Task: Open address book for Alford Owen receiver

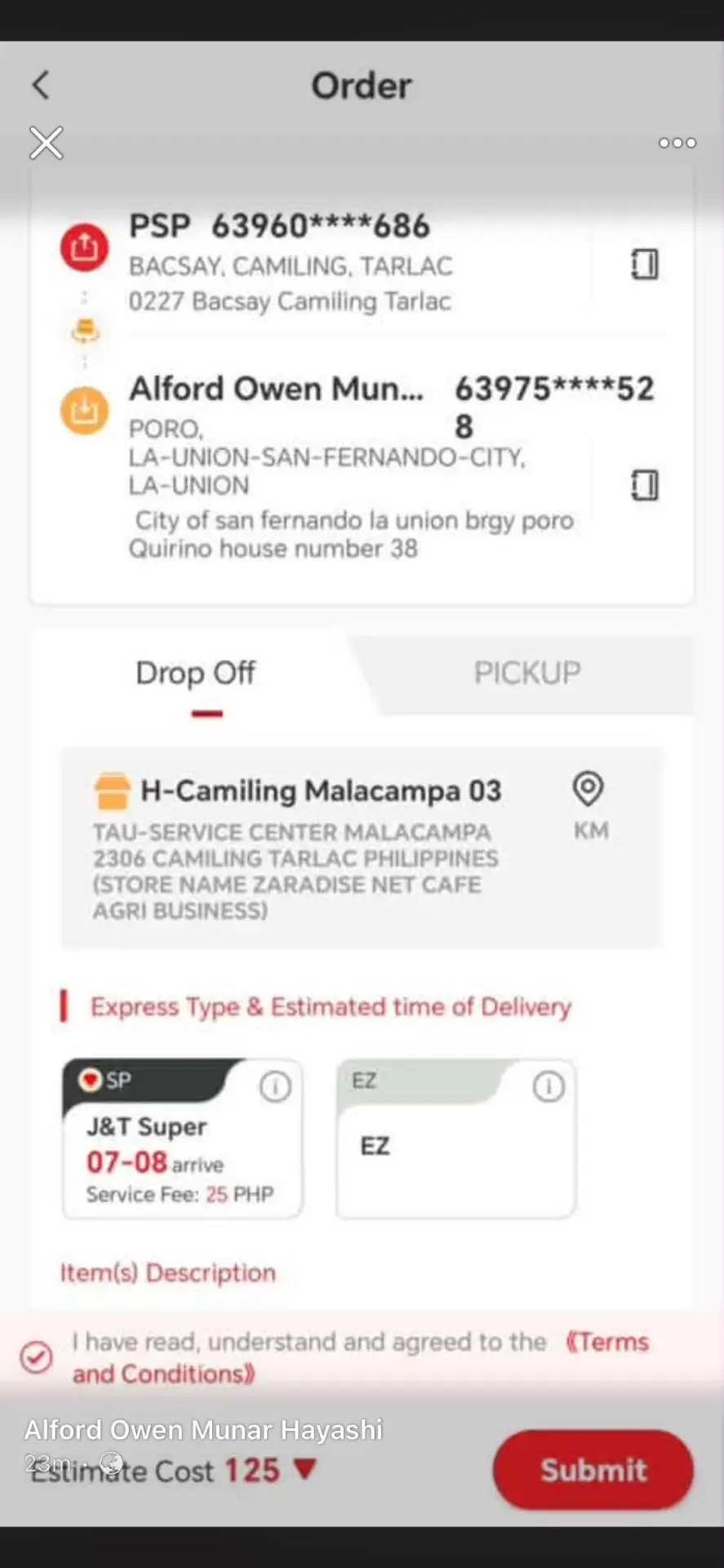Action: click(644, 485)
